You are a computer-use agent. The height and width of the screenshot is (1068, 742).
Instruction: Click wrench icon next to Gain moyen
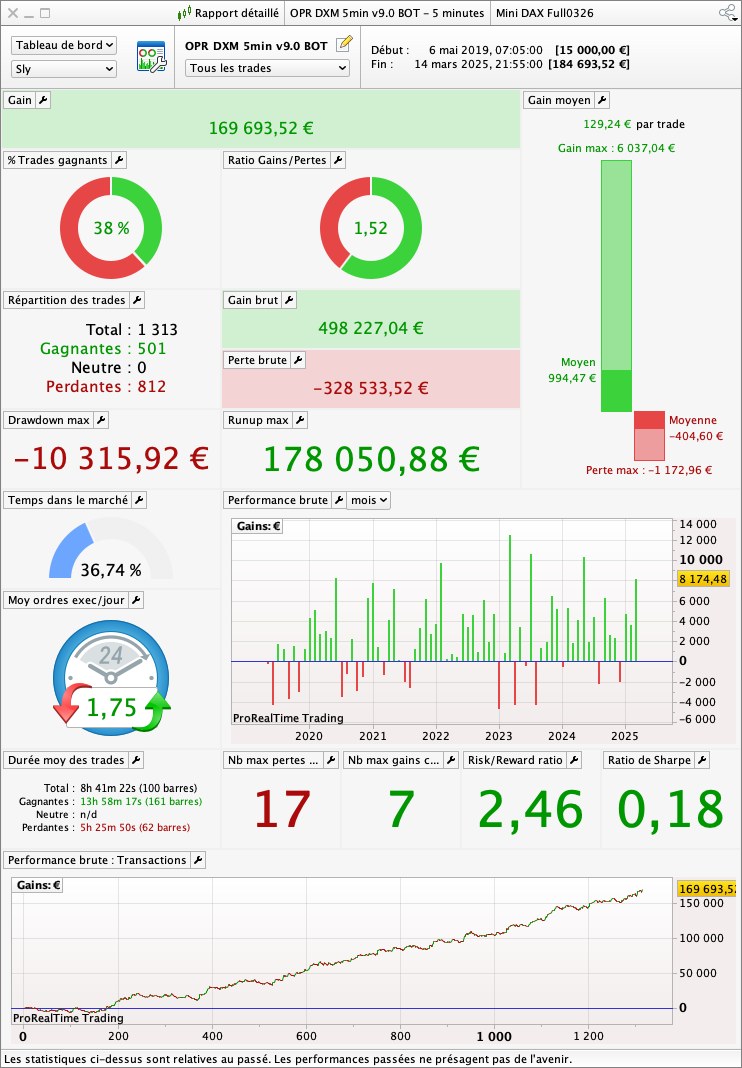[x=601, y=100]
